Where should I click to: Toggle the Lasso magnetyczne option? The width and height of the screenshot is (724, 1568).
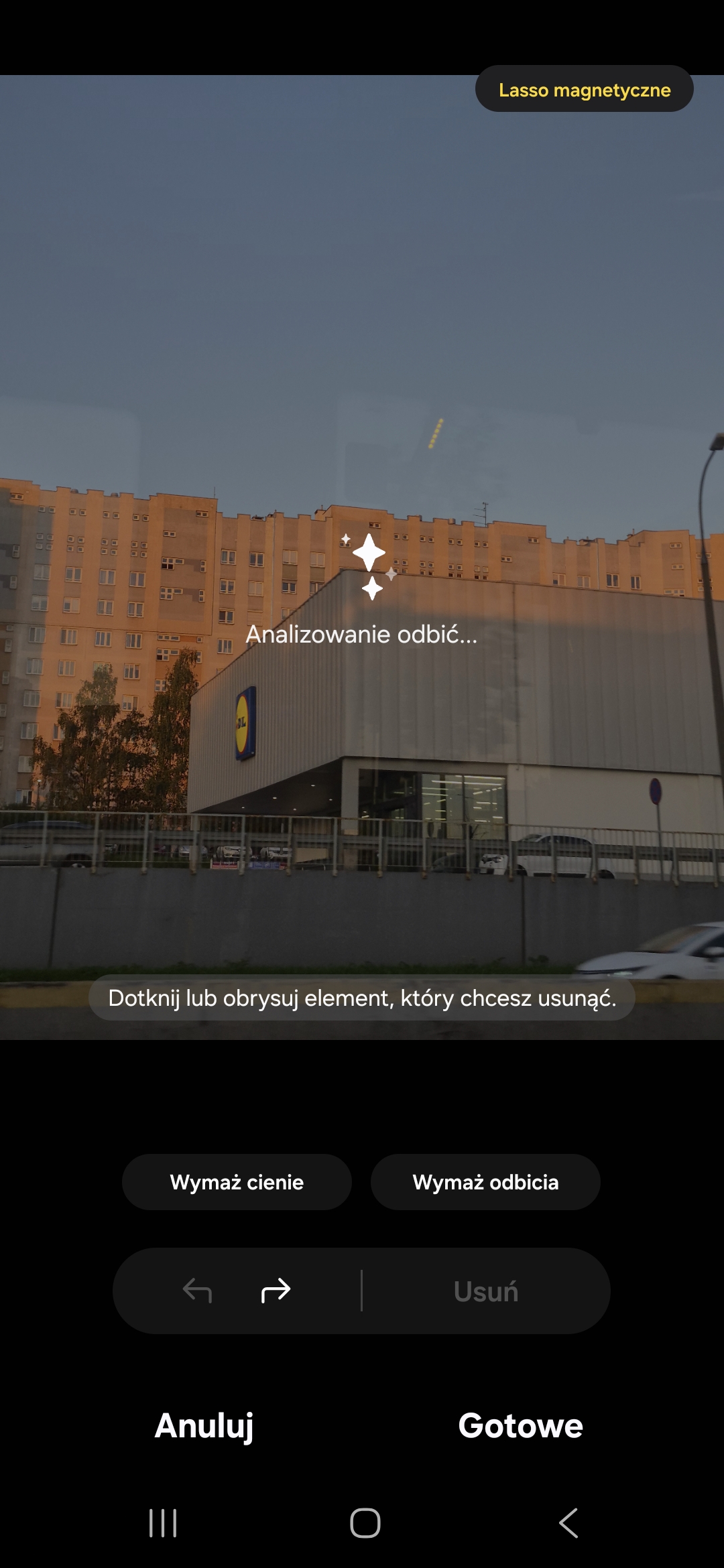click(x=584, y=89)
